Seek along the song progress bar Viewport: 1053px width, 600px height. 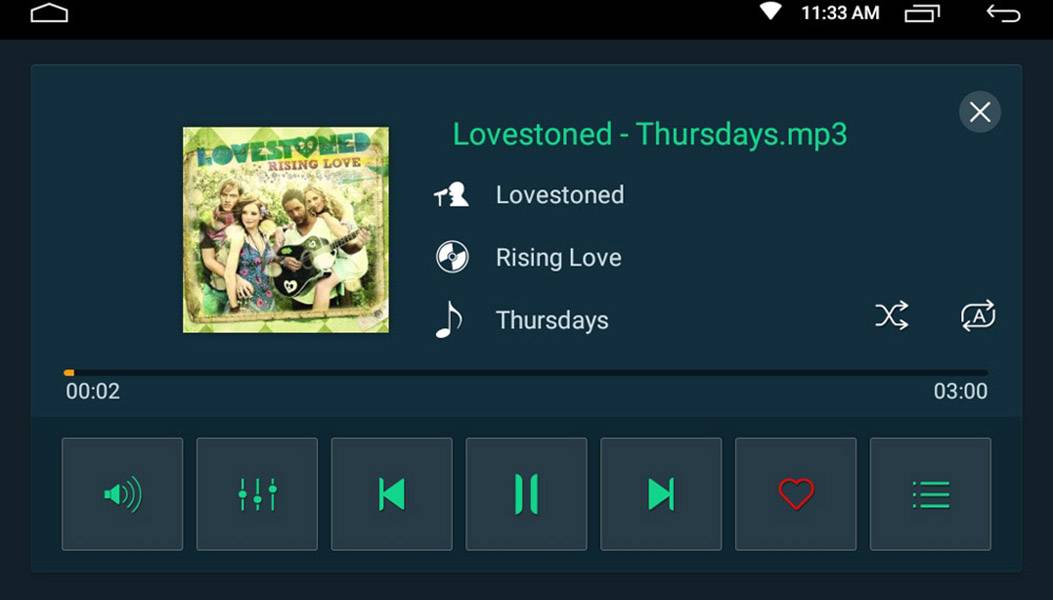[x=526, y=372]
